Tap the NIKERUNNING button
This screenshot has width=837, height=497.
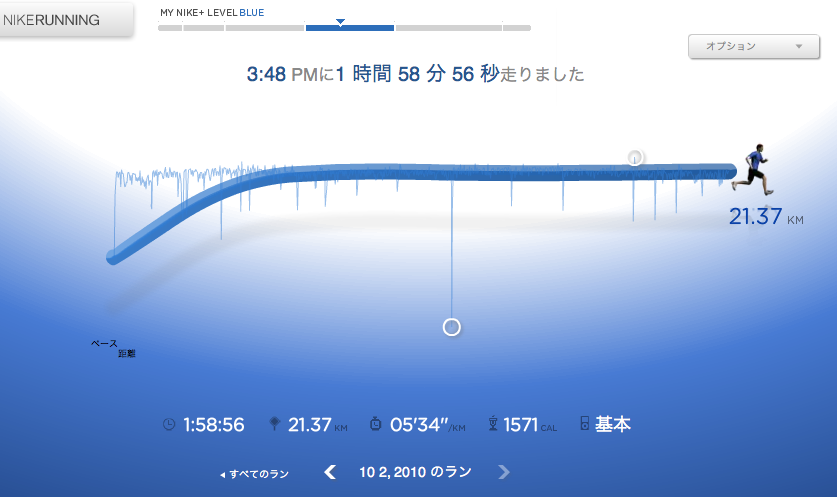(x=62, y=19)
